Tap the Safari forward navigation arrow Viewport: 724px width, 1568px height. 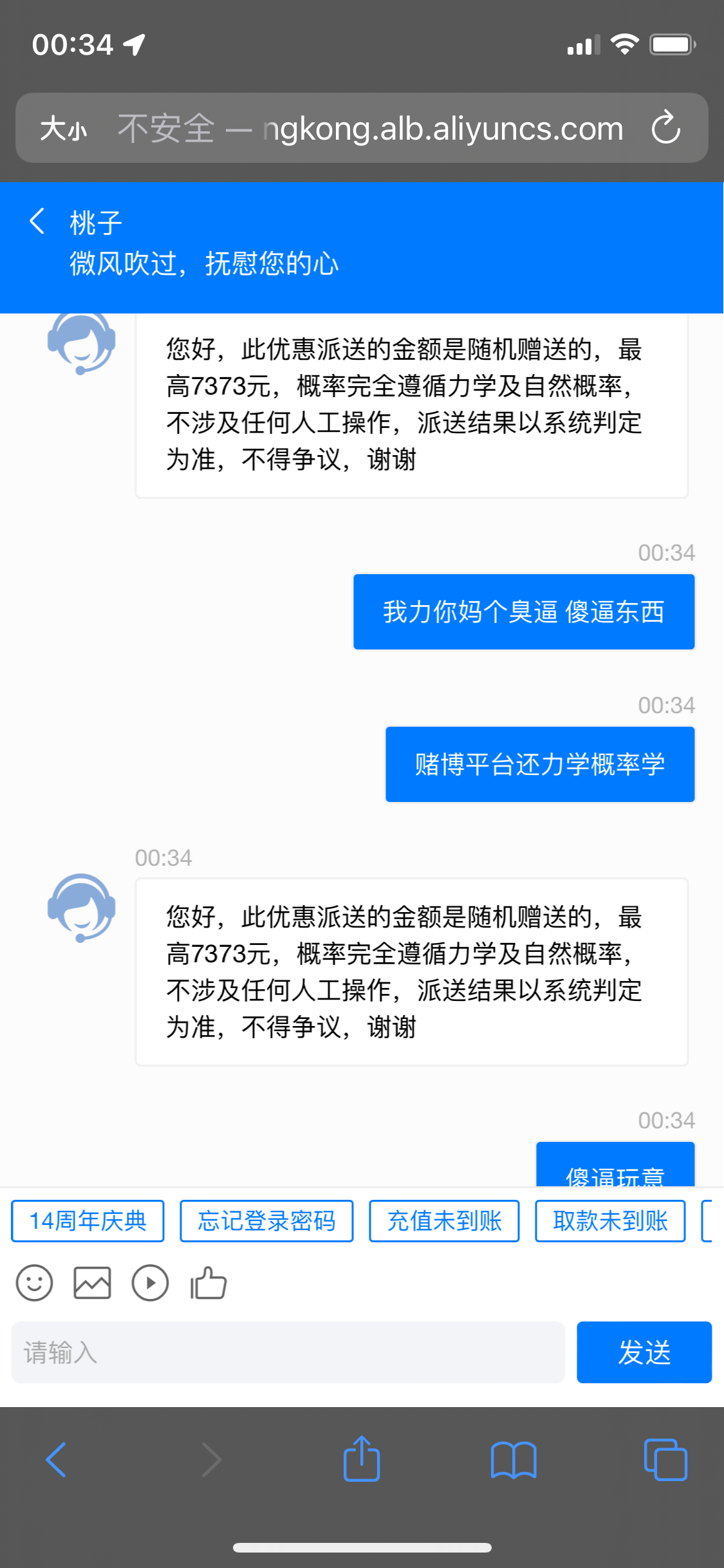(x=211, y=1460)
